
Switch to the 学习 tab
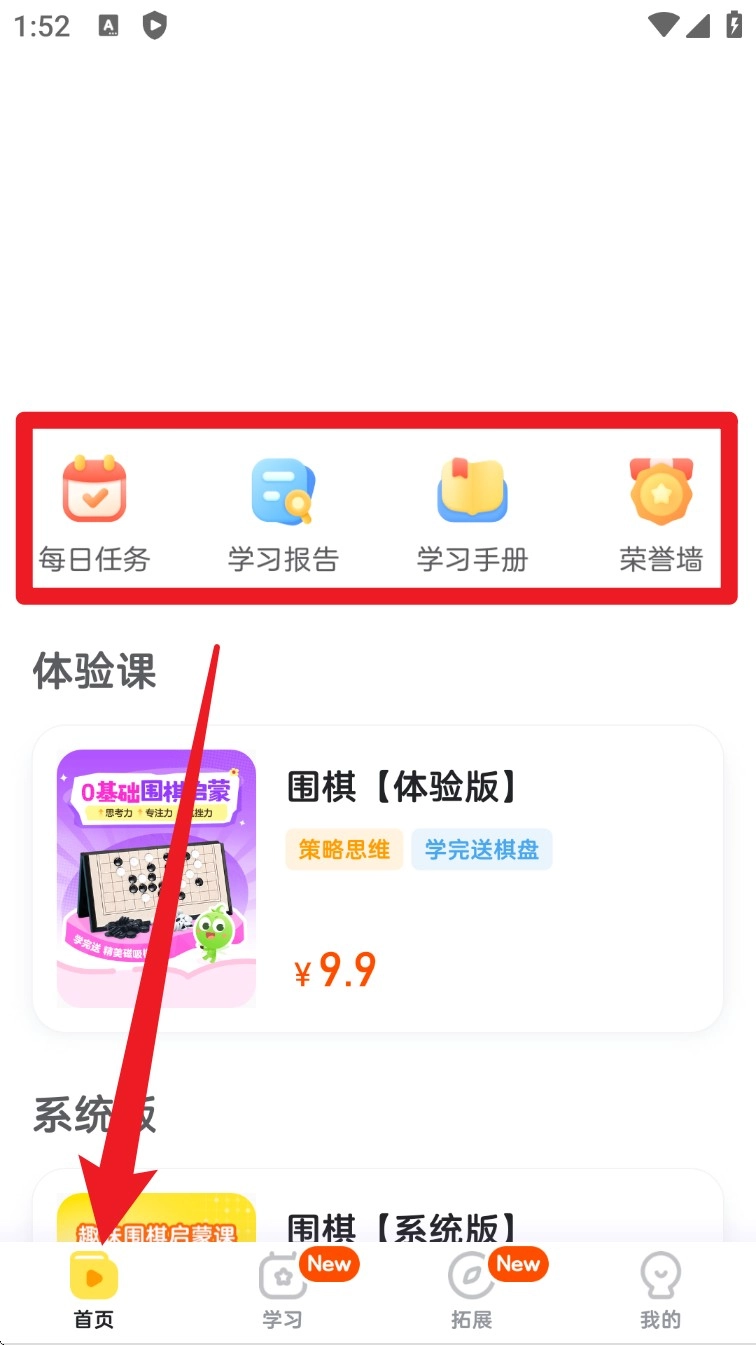pyautogui.click(x=283, y=1292)
